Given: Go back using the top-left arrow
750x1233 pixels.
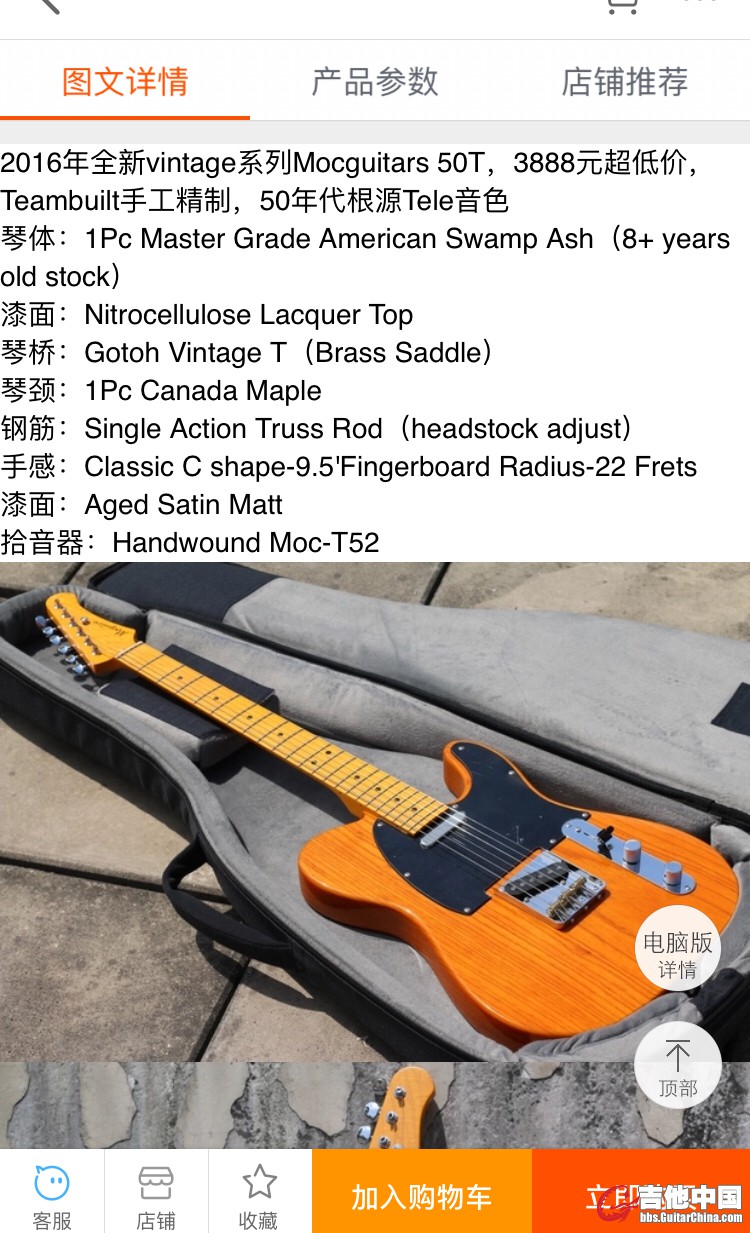Looking at the screenshot, I should coord(46,5).
